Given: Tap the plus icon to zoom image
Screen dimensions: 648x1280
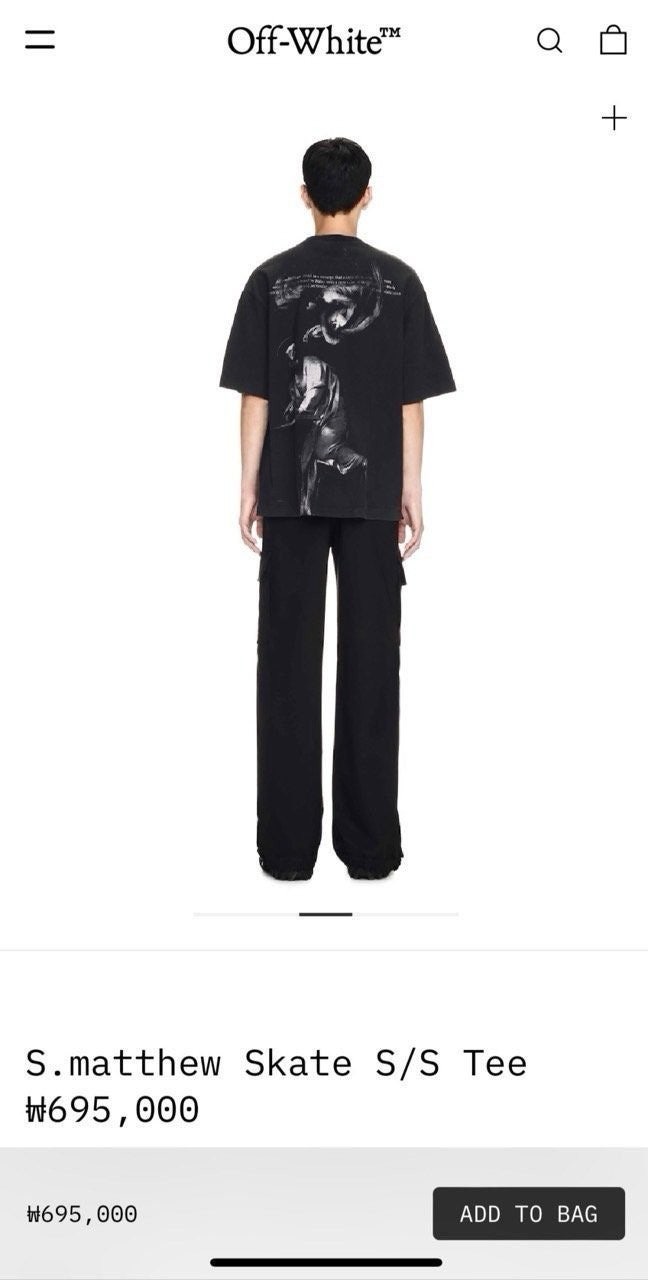Looking at the screenshot, I should tap(613, 118).
